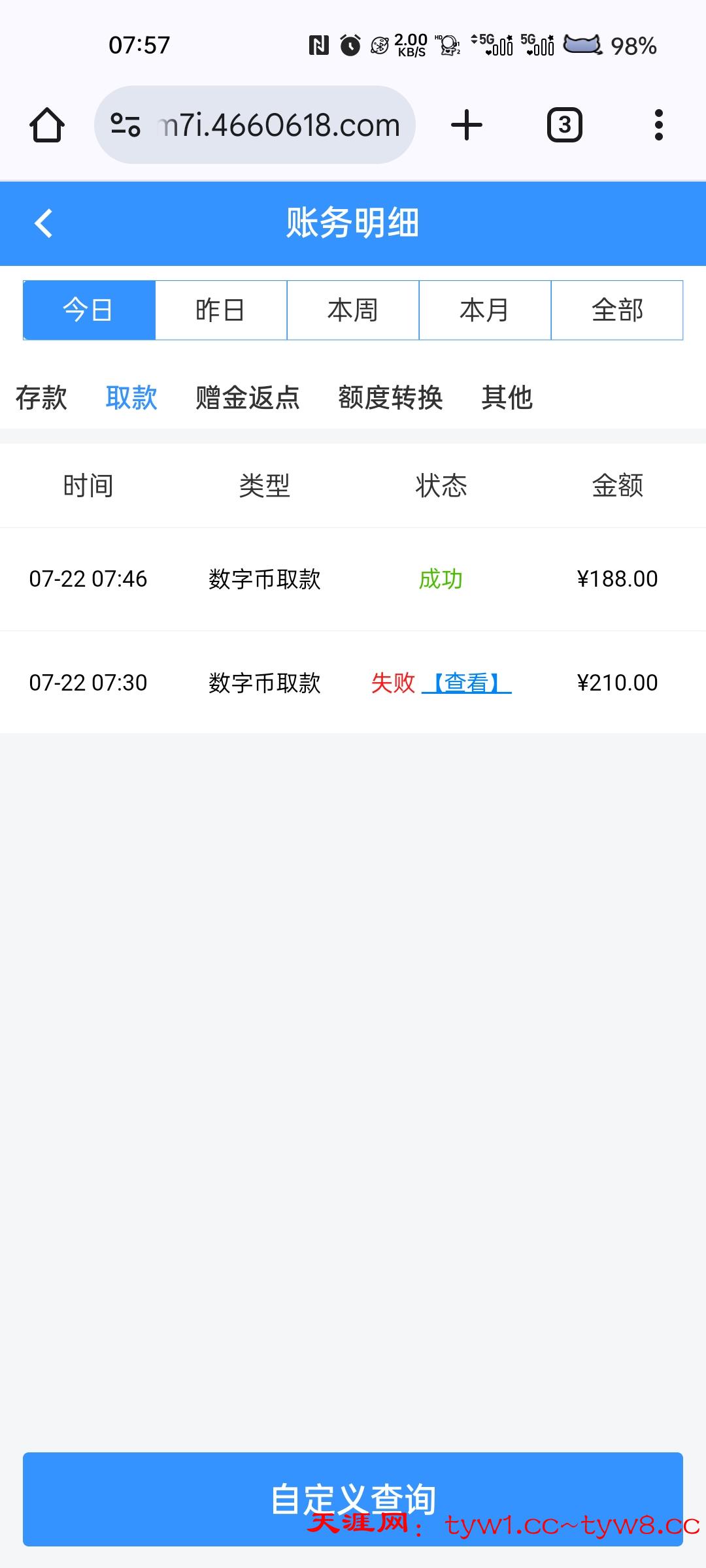Show the 其他 category

coord(507,397)
